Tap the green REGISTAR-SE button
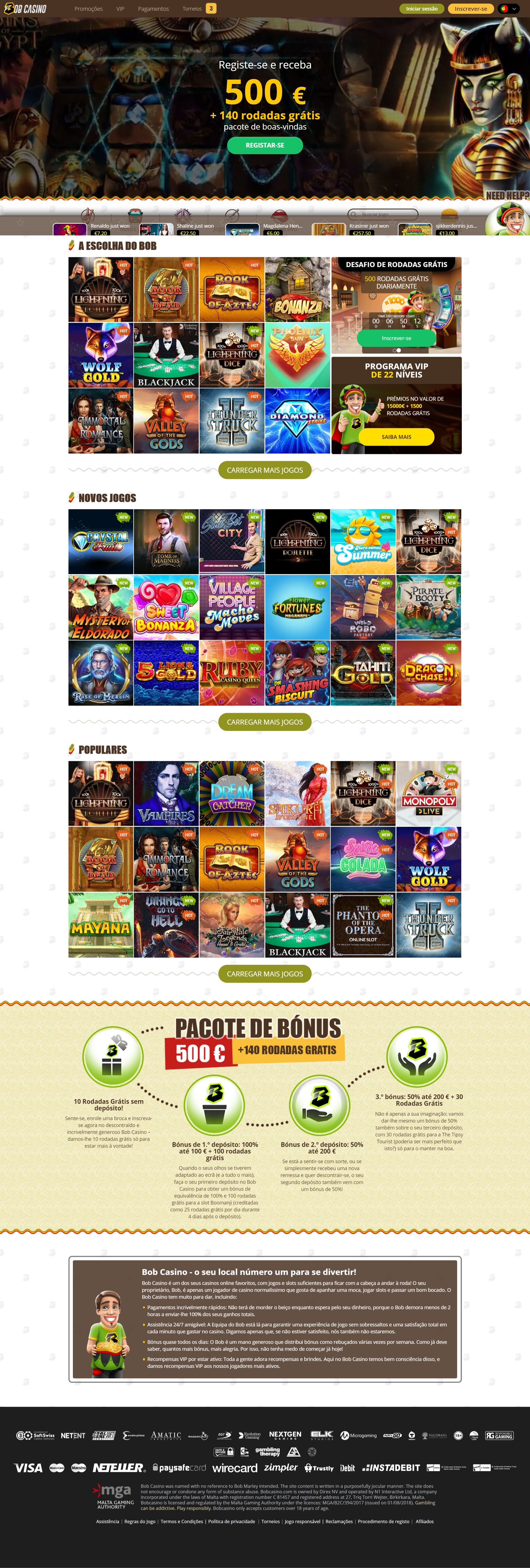The image size is (530, 1568). (x=264, y=146)
